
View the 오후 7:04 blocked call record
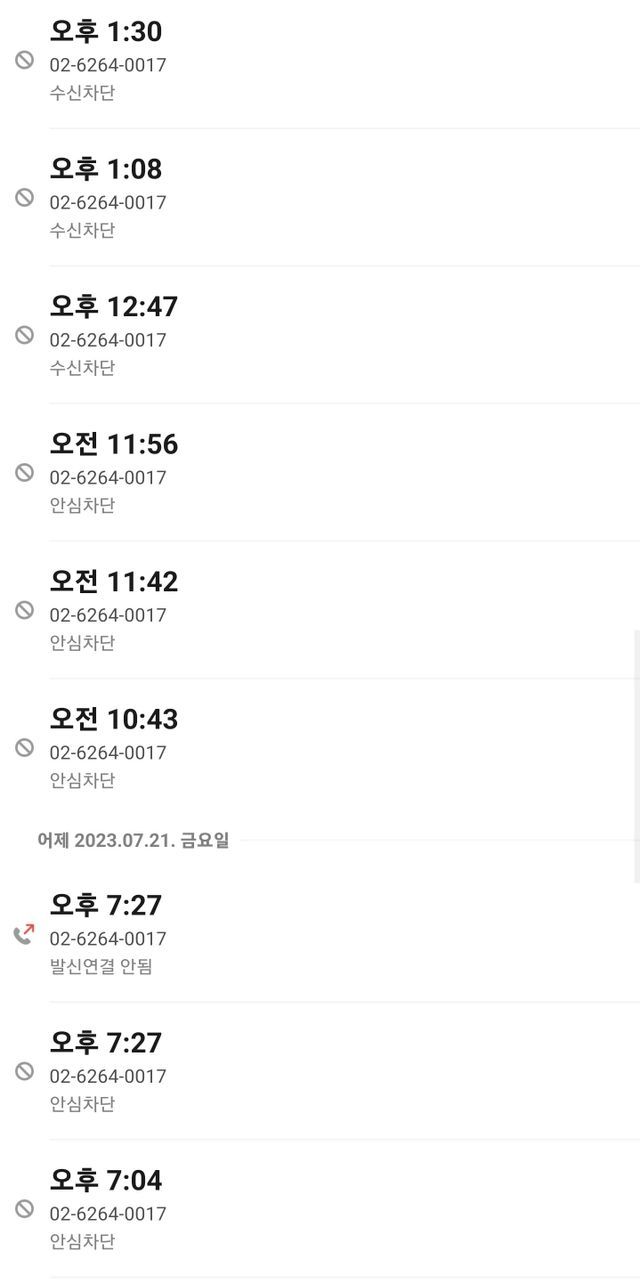pos(320,1209)
